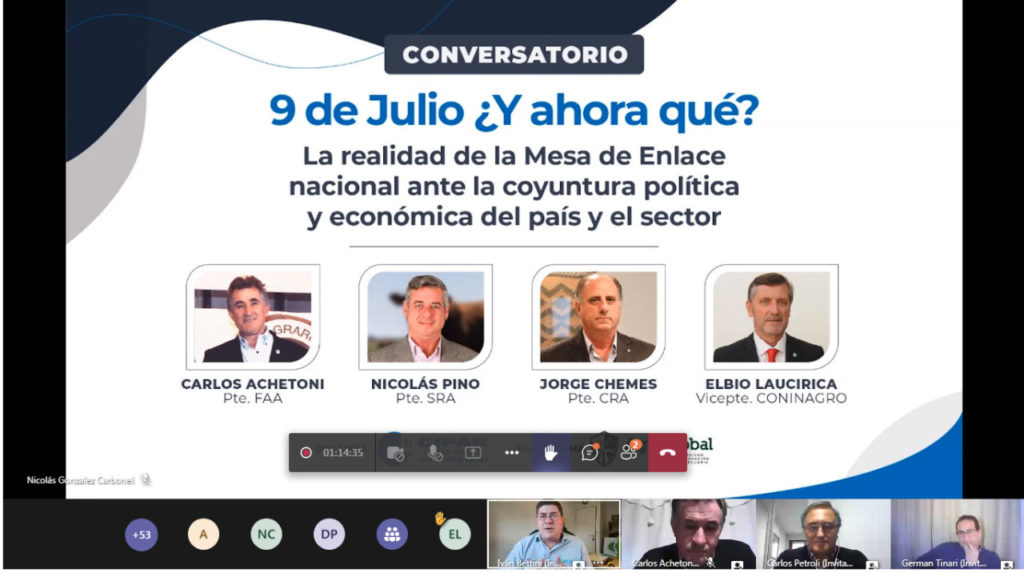
Task: Open Carlos Petroli's video tile
Action: [x=822, y=534]
